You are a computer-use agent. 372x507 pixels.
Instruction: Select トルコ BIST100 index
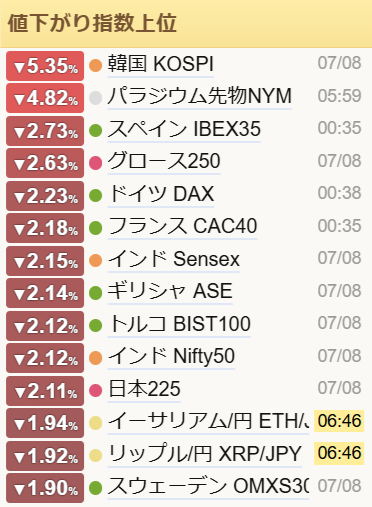click(x=179, y=324)
